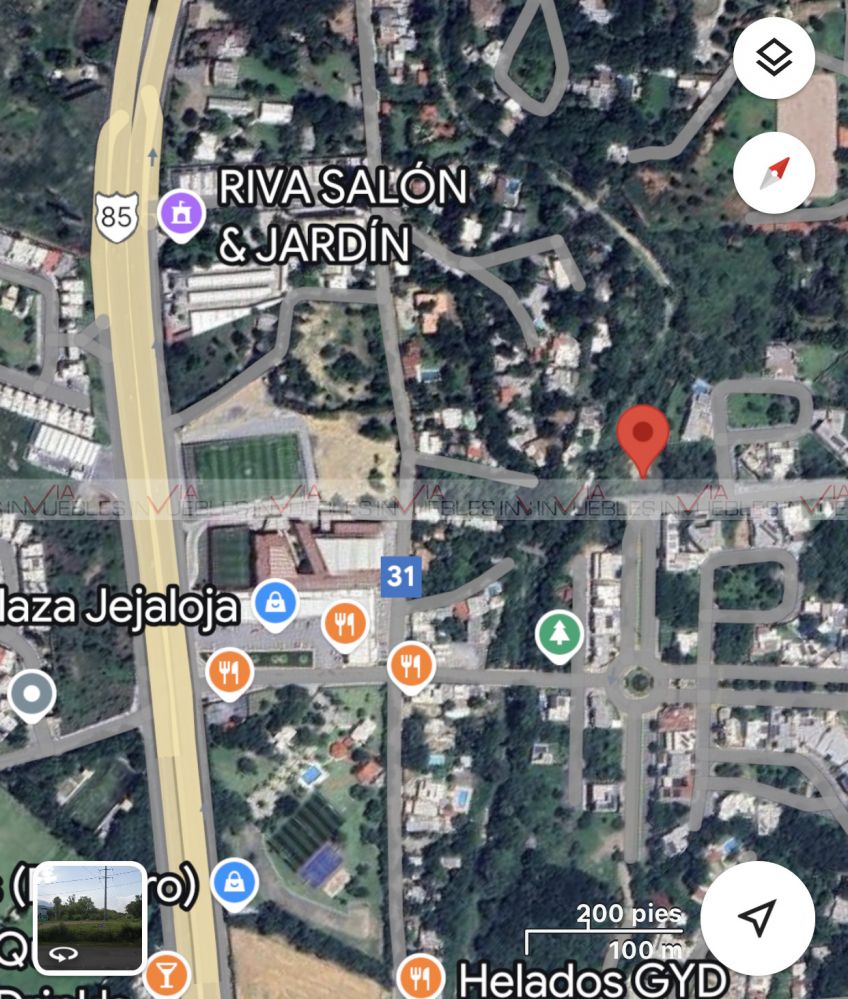Viewport: 848px width, 999px height.
Task: Open the Helados GYD restaurant marker
Action: 419,975
